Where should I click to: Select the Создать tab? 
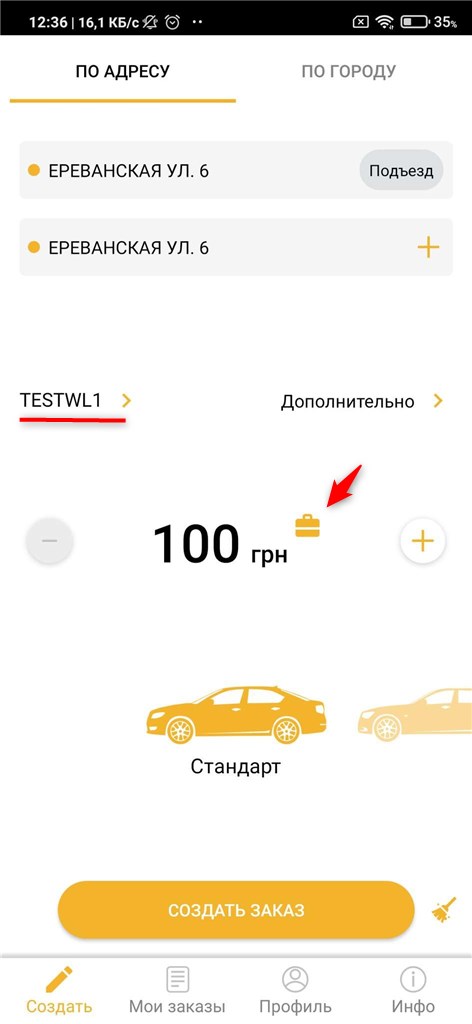click(59, 989)
